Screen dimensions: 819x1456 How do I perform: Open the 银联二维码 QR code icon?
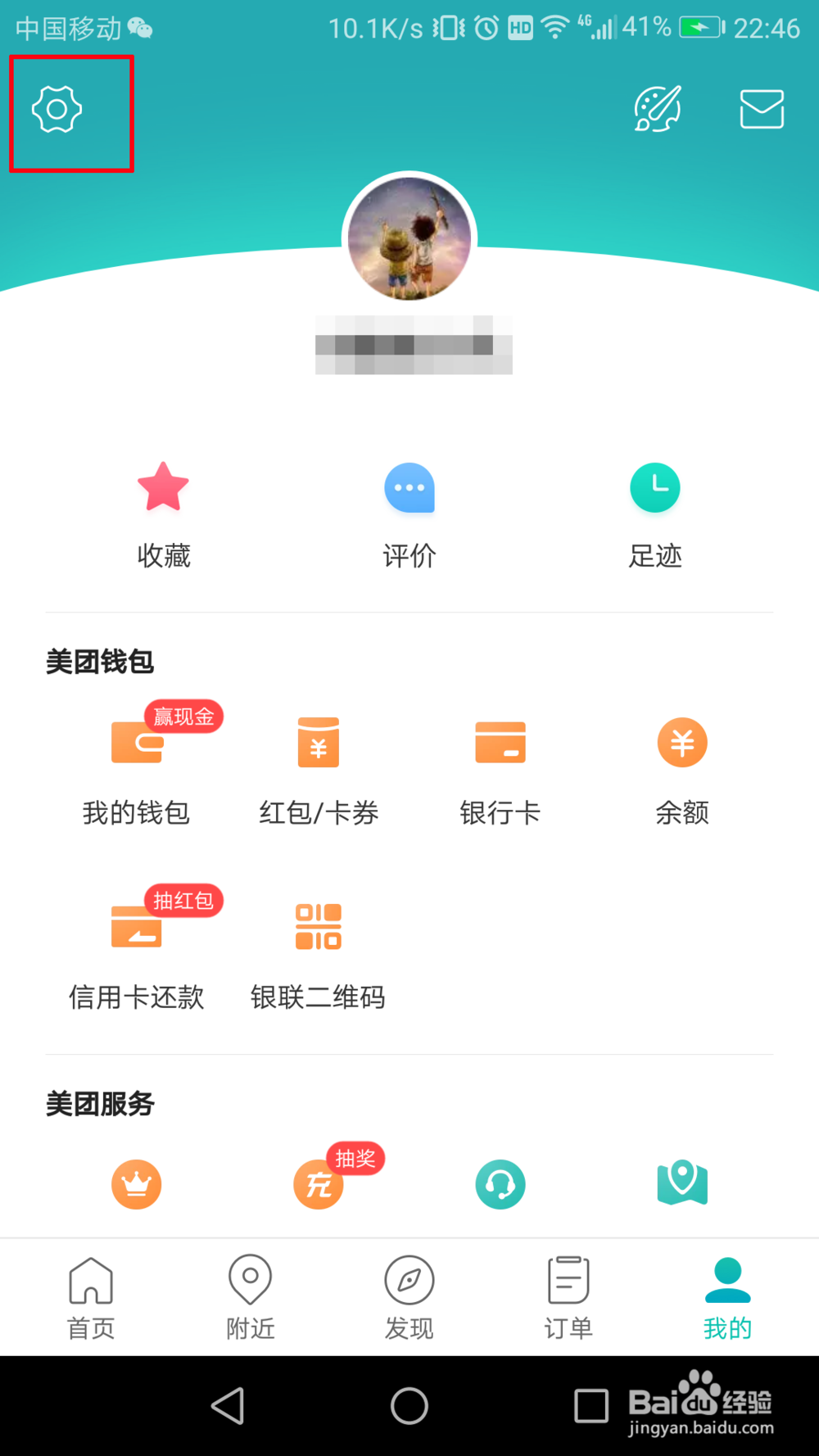318,926
